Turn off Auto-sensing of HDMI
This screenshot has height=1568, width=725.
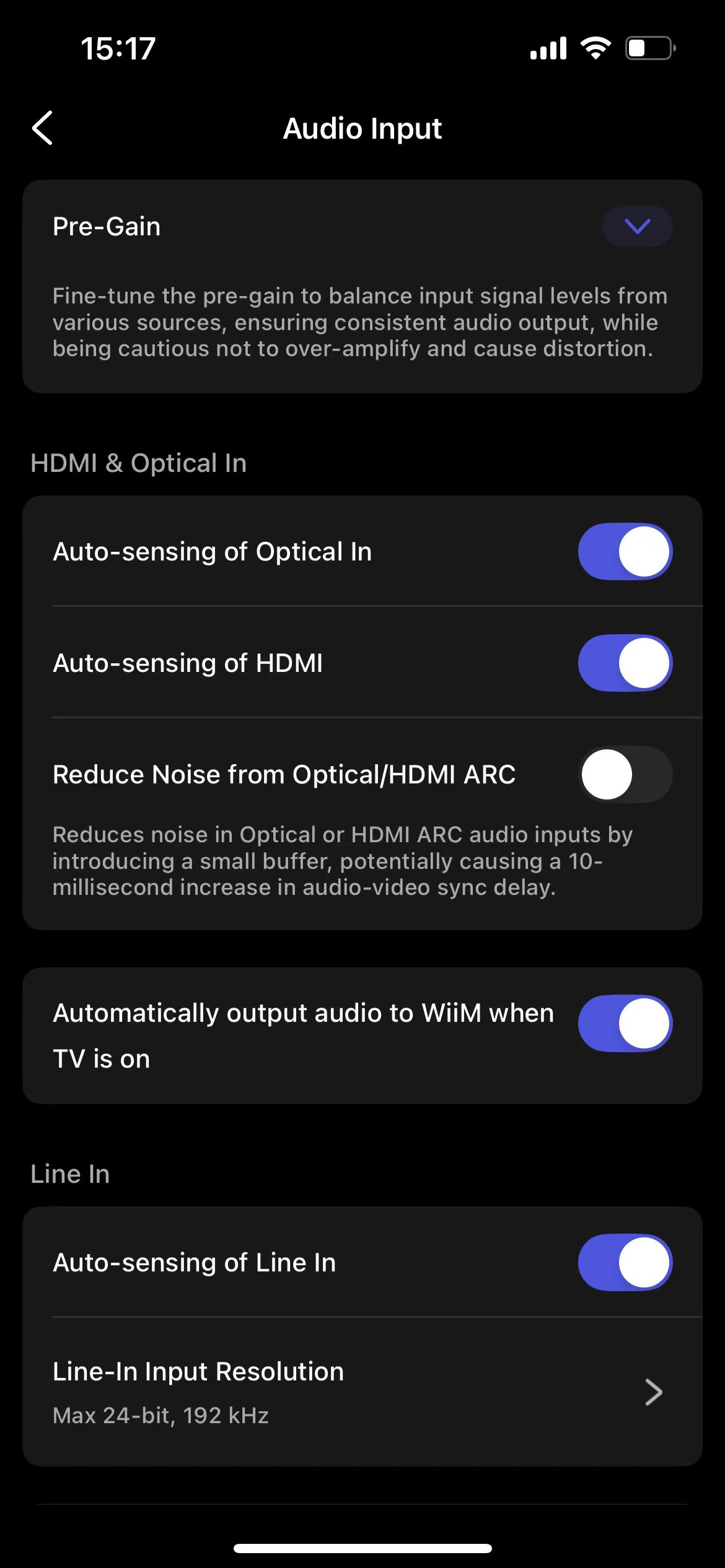[625, 663]
